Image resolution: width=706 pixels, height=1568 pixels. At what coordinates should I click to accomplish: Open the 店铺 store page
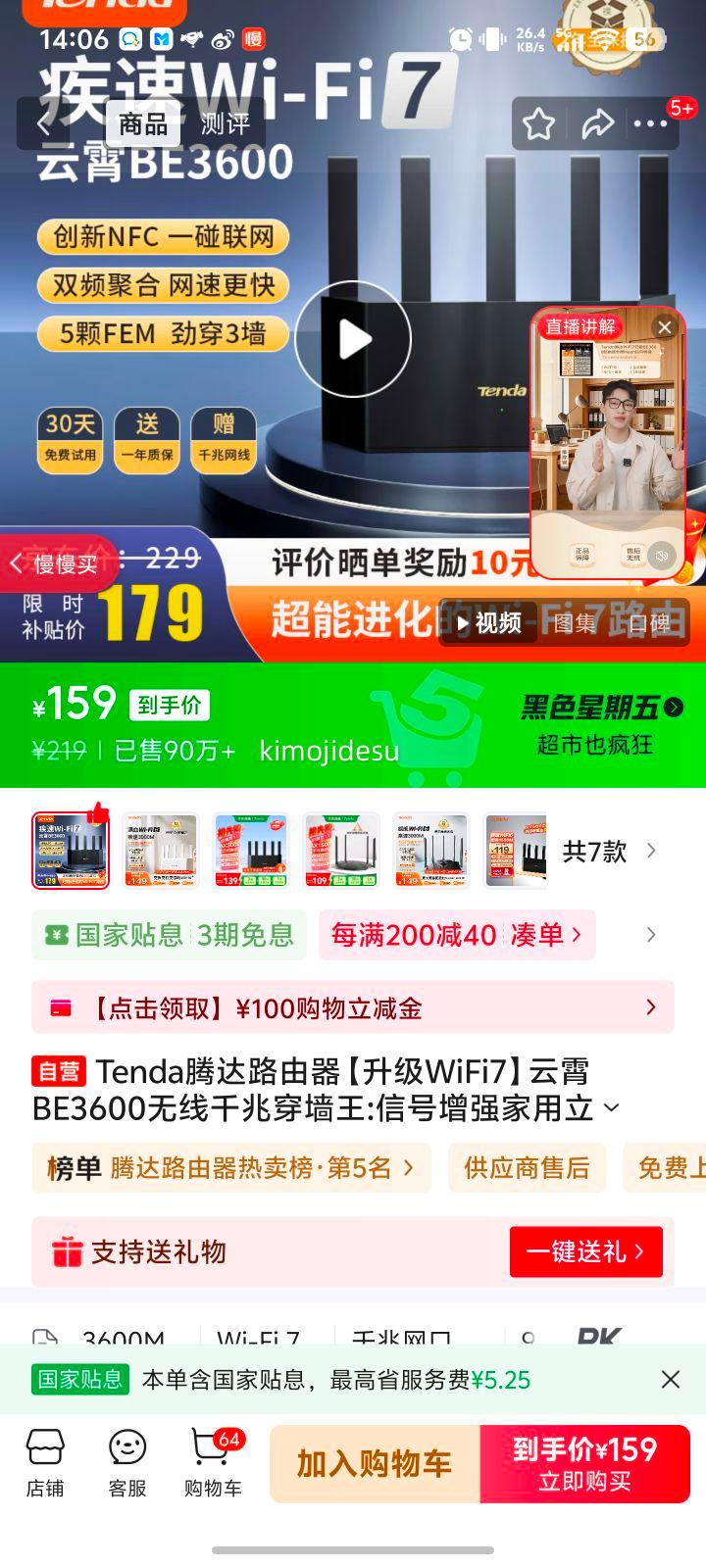(45, 1463)
